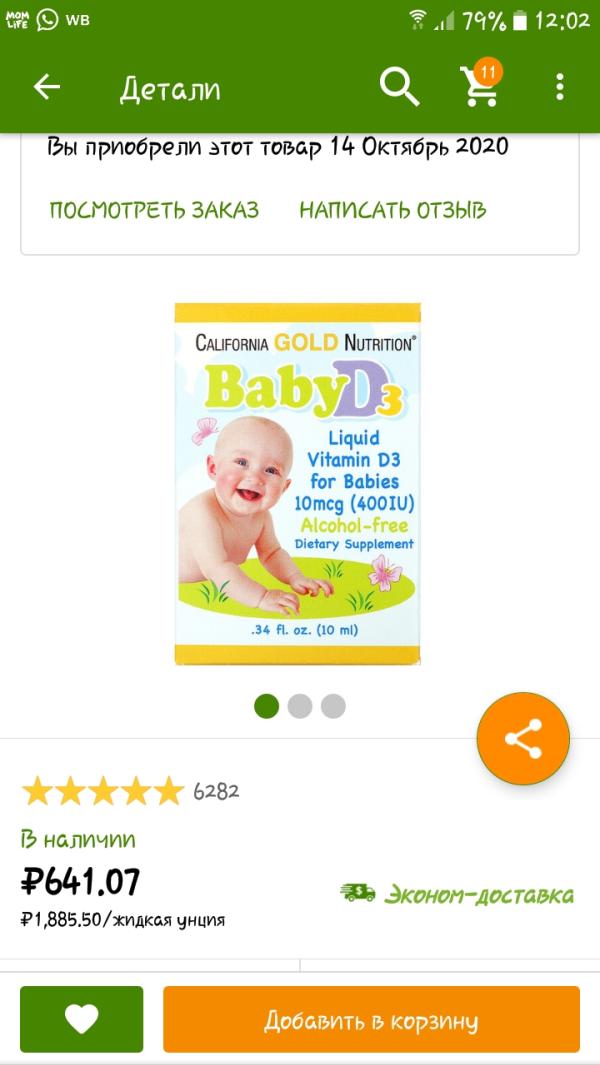Image resolution: width=600 pixels, height=1065 pixels.
Task: Tap НАПИСАТЬ ОТЗЫВ to write a review
Action: pos(392,210)
